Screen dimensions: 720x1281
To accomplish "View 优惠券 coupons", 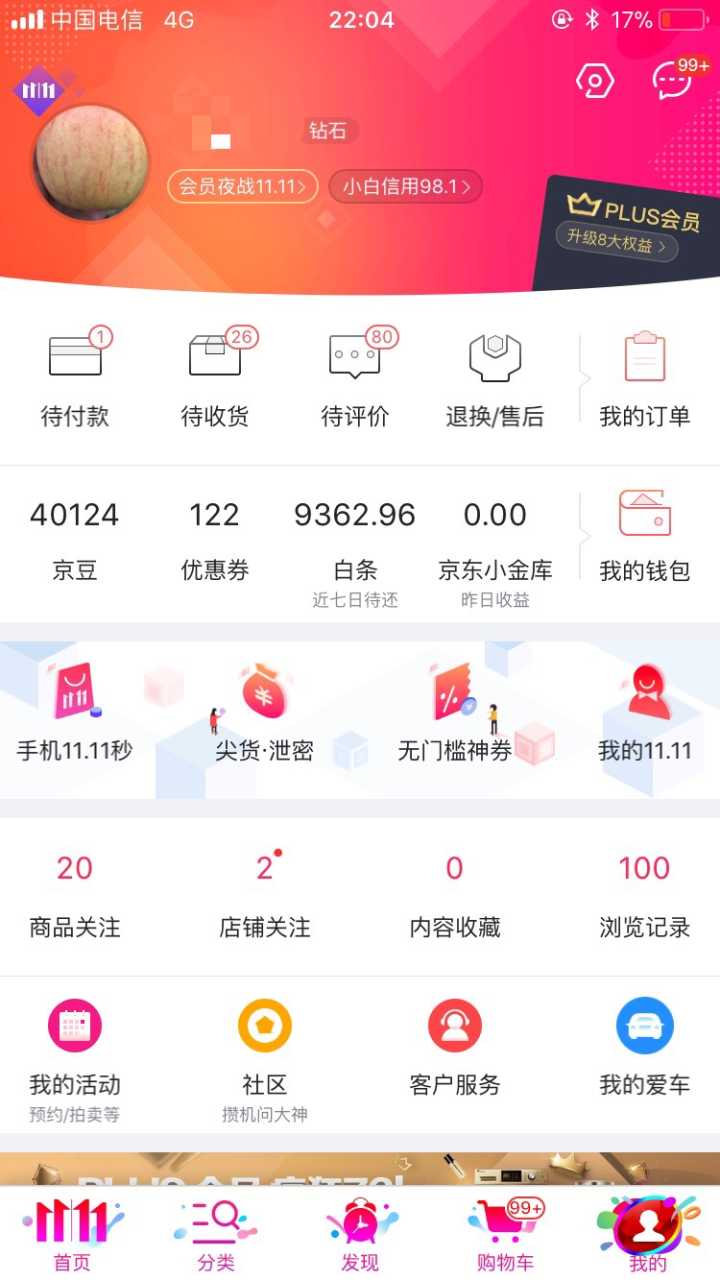I will (215, 540).
